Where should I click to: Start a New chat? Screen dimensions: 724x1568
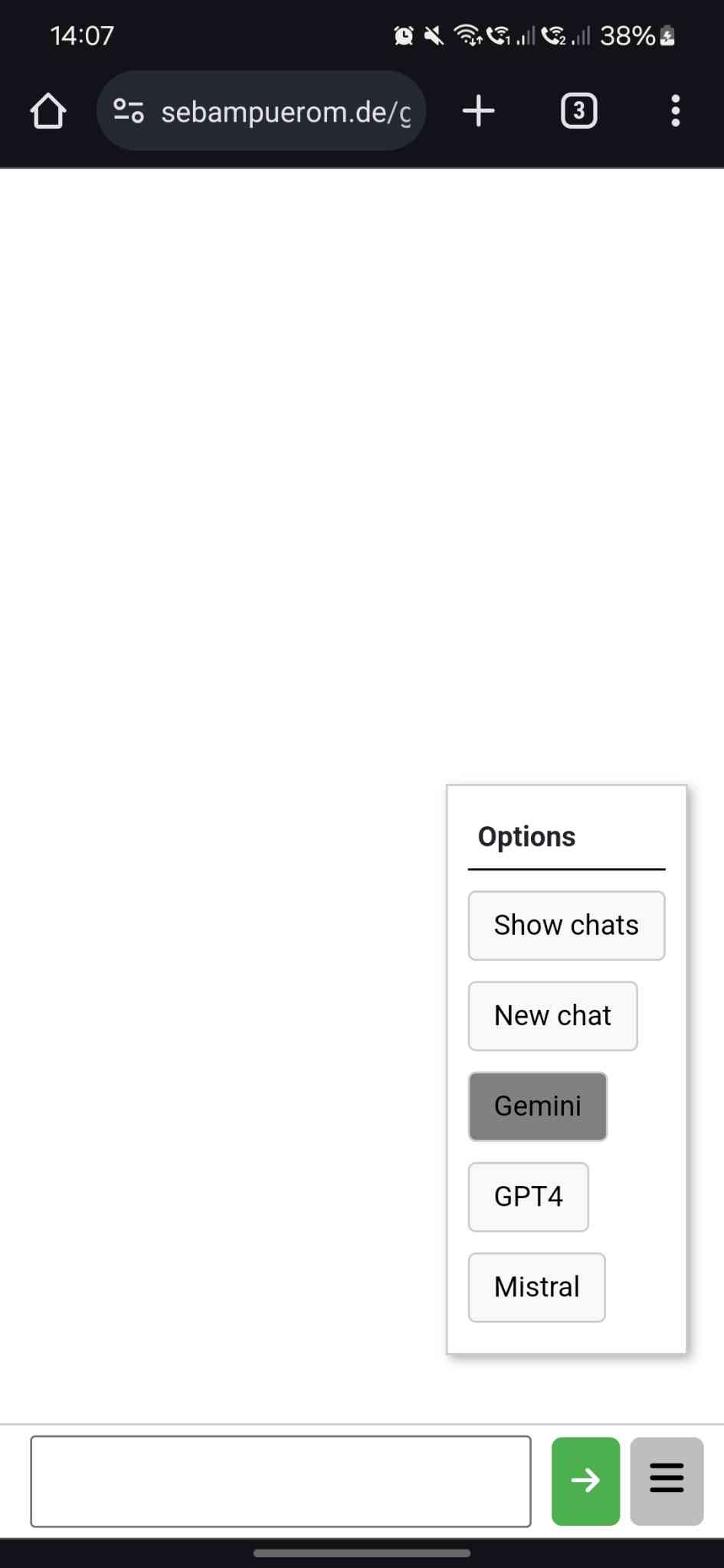point(552,1015)
